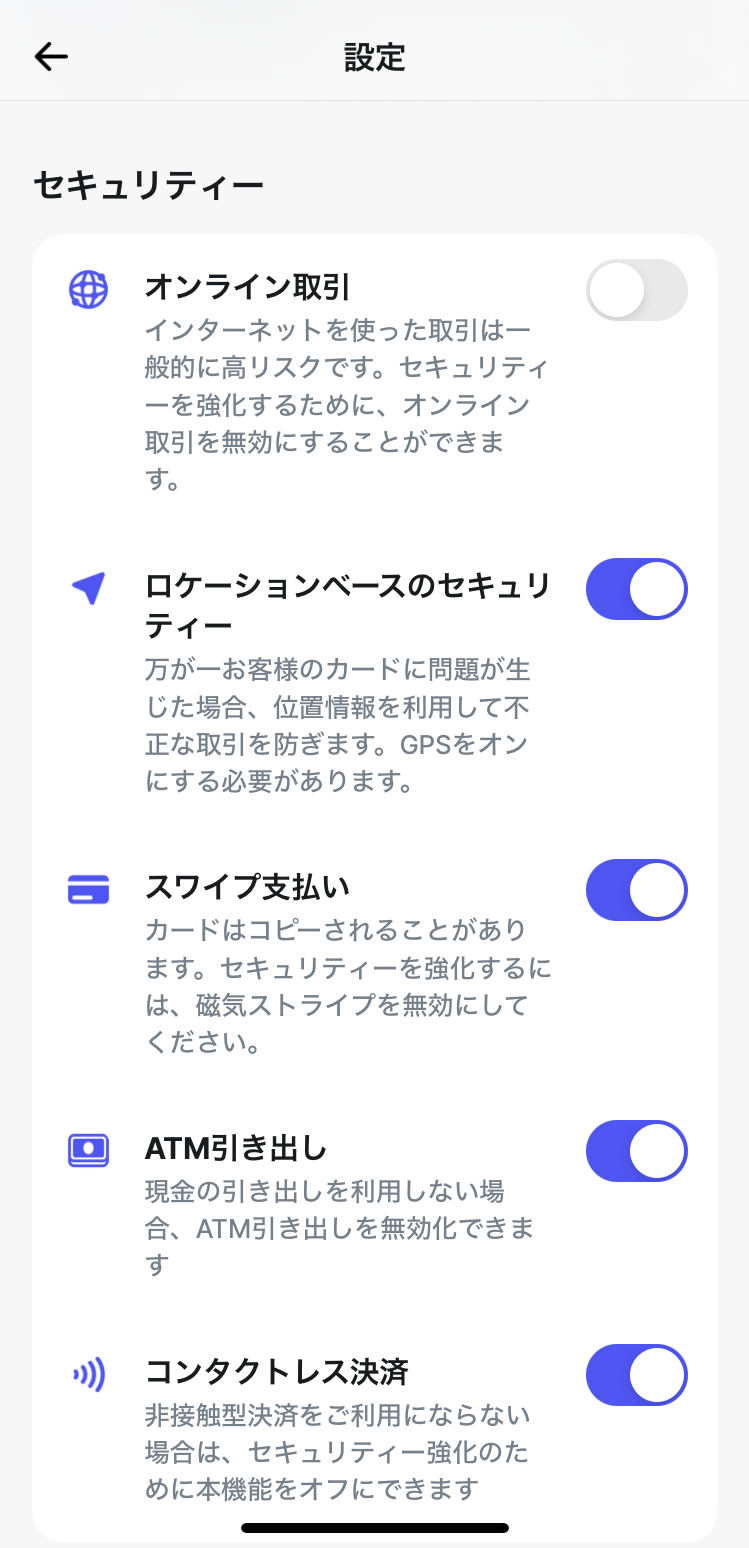The height and width of the screenshot is (1548, 749).
Task: Switch off ATM引き出し
Action: click(x=636, y=1151)
